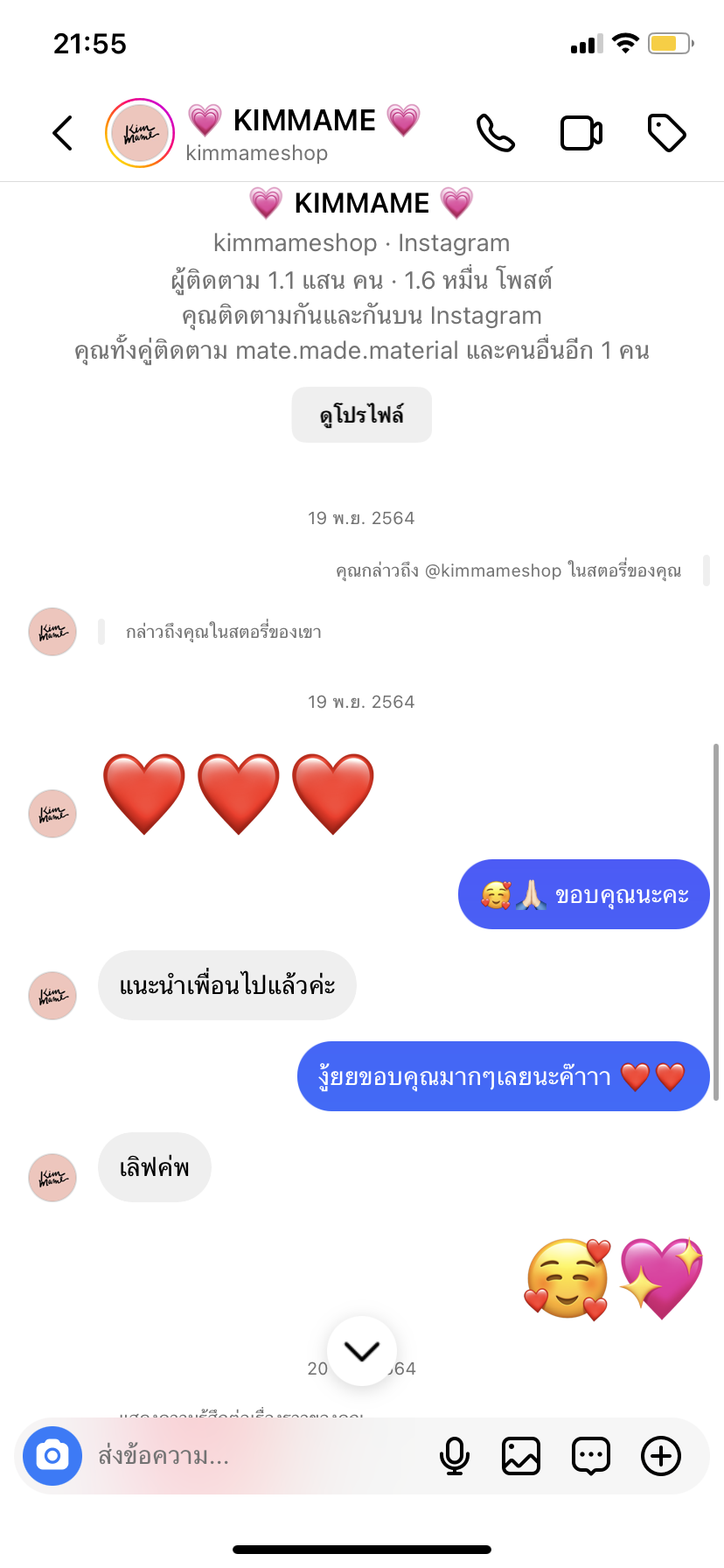Go back to the message list
The width and height of the screenshot is (724, 1568).
click(62, 133)
